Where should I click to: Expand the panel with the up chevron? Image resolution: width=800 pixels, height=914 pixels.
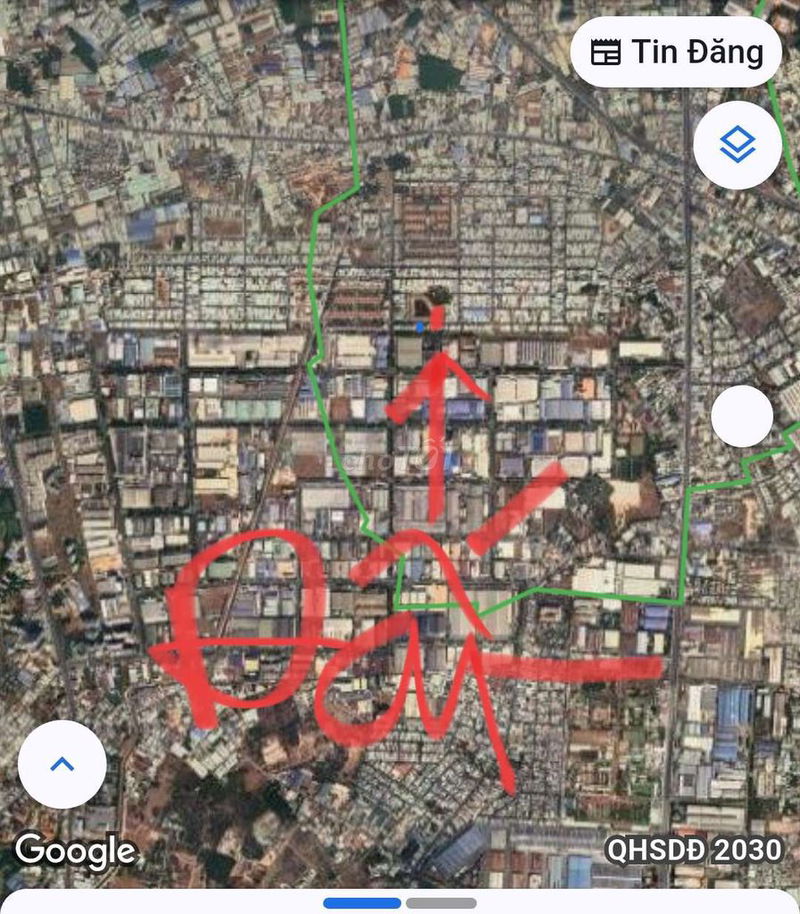[x=62, y=764]
